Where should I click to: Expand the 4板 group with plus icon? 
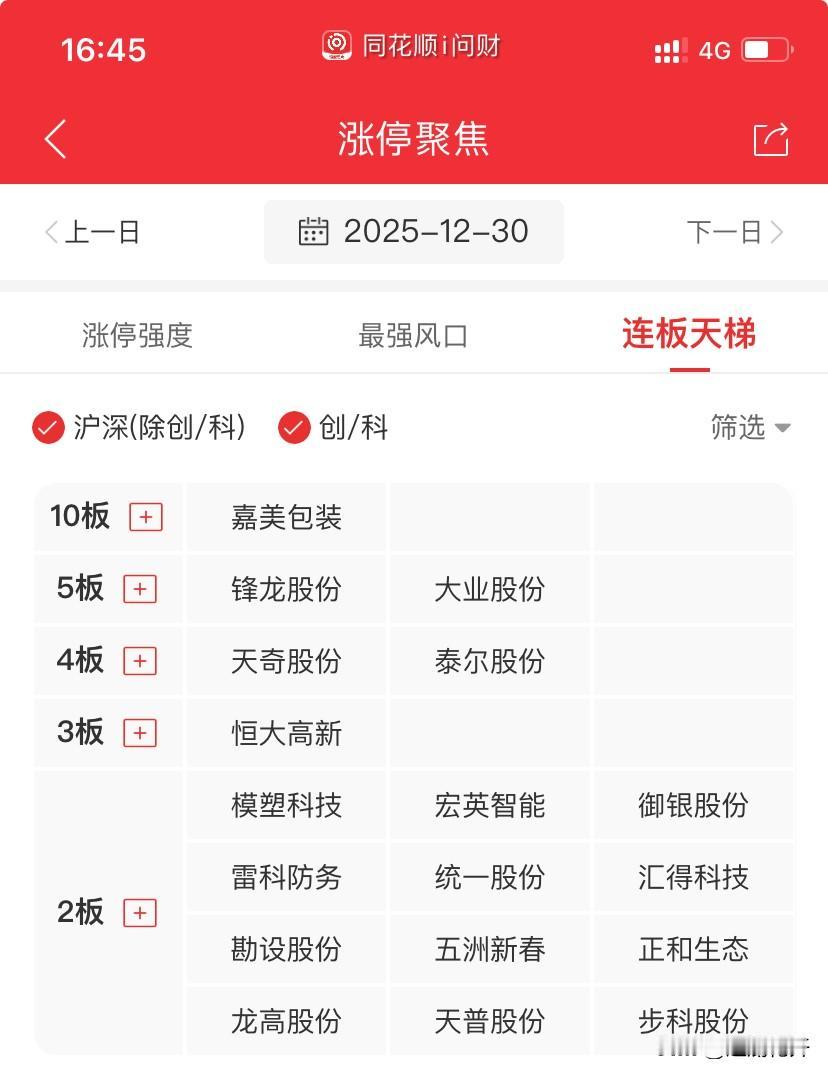(139, 661)
